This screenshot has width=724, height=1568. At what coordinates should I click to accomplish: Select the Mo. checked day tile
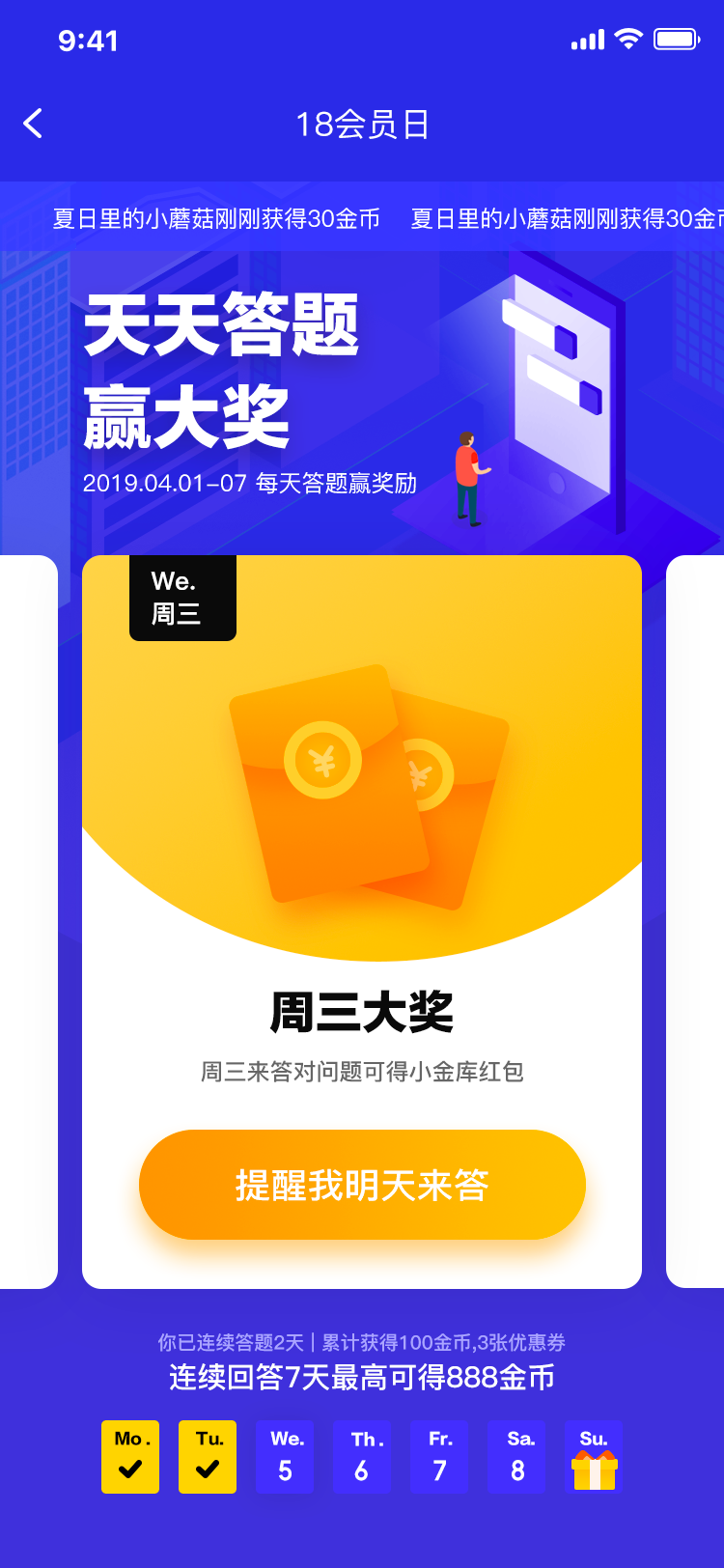pyautogui.click(x=130, y=1457)
